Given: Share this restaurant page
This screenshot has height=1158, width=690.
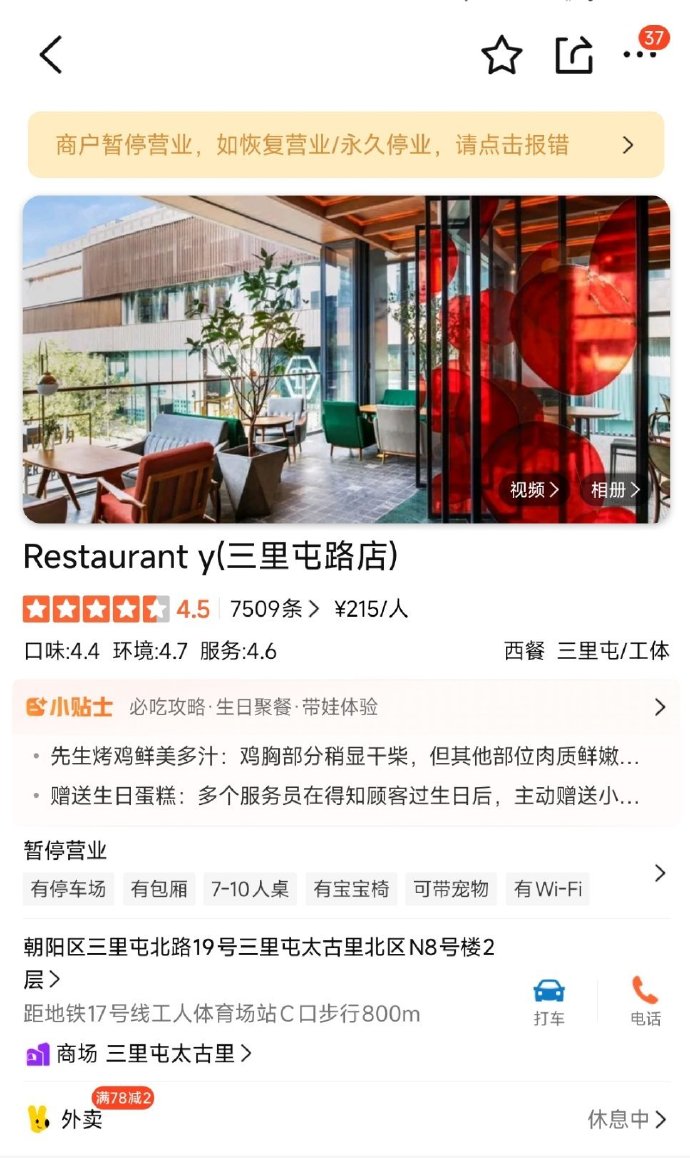Looking at the screenshot, I should (574, 56).
